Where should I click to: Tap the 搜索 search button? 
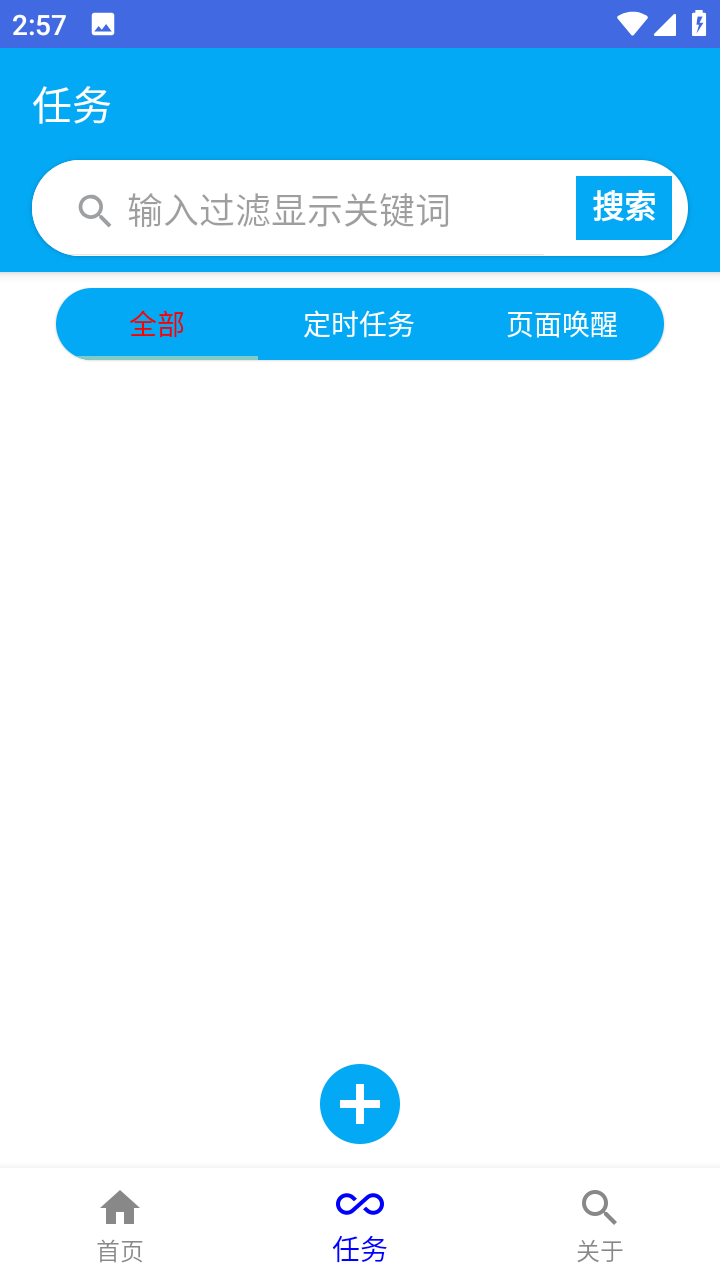[x=623, y=208]
